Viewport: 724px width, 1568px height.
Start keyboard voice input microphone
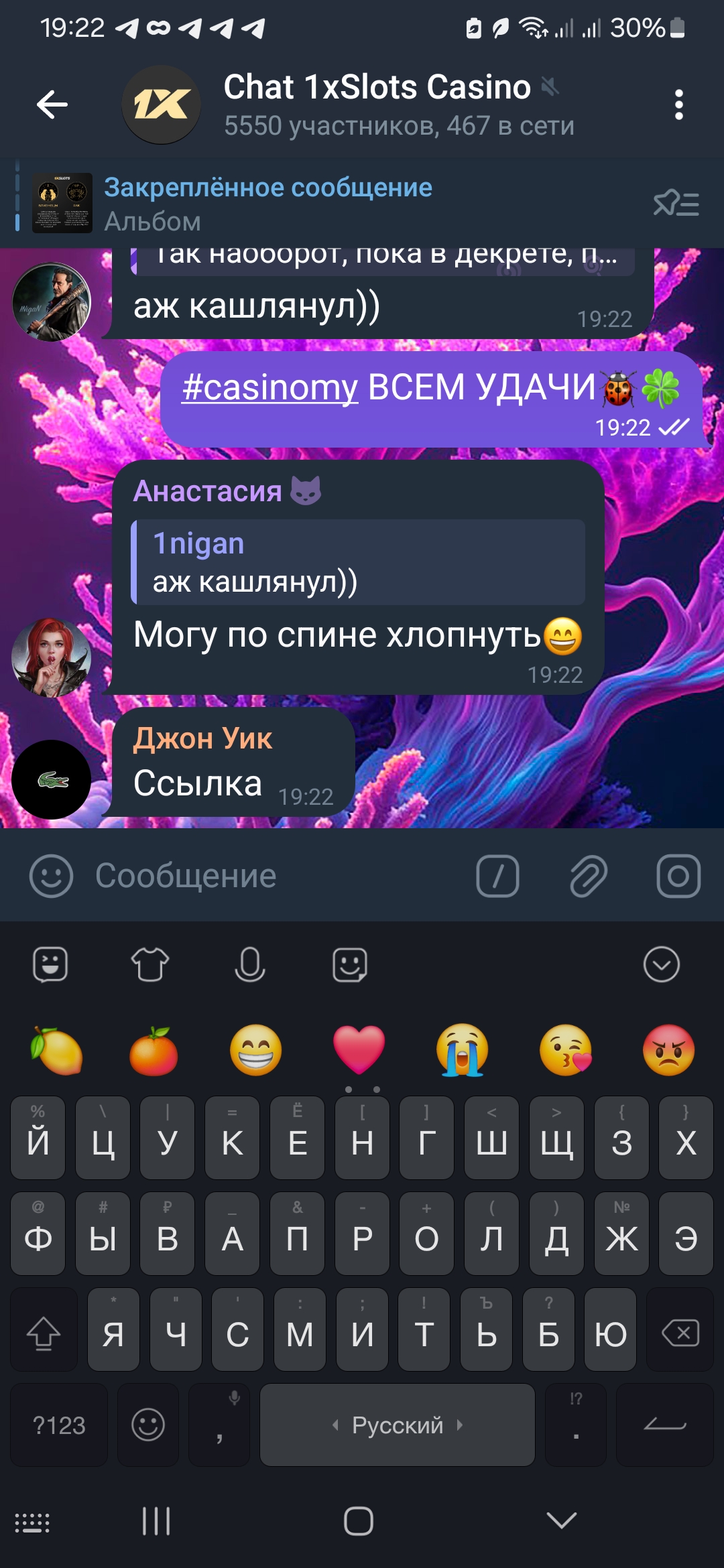tap(249, 965)
